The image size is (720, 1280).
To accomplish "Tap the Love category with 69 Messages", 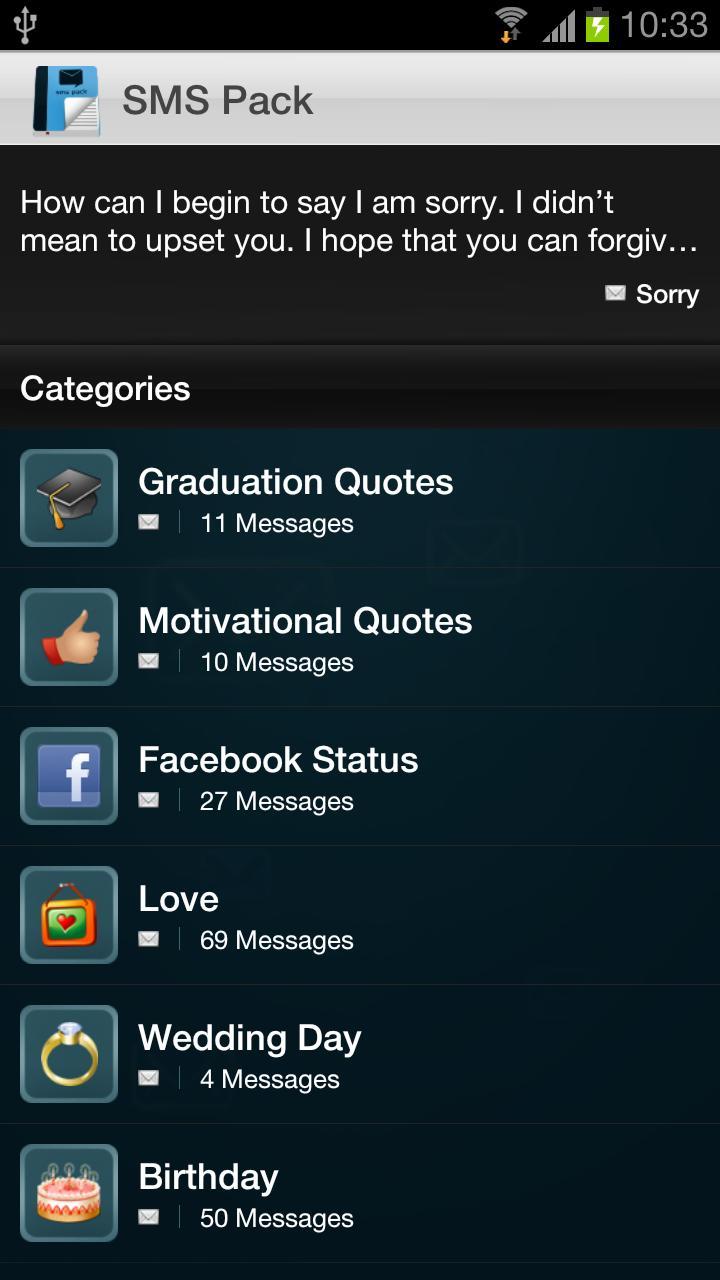I will (360, 913).
